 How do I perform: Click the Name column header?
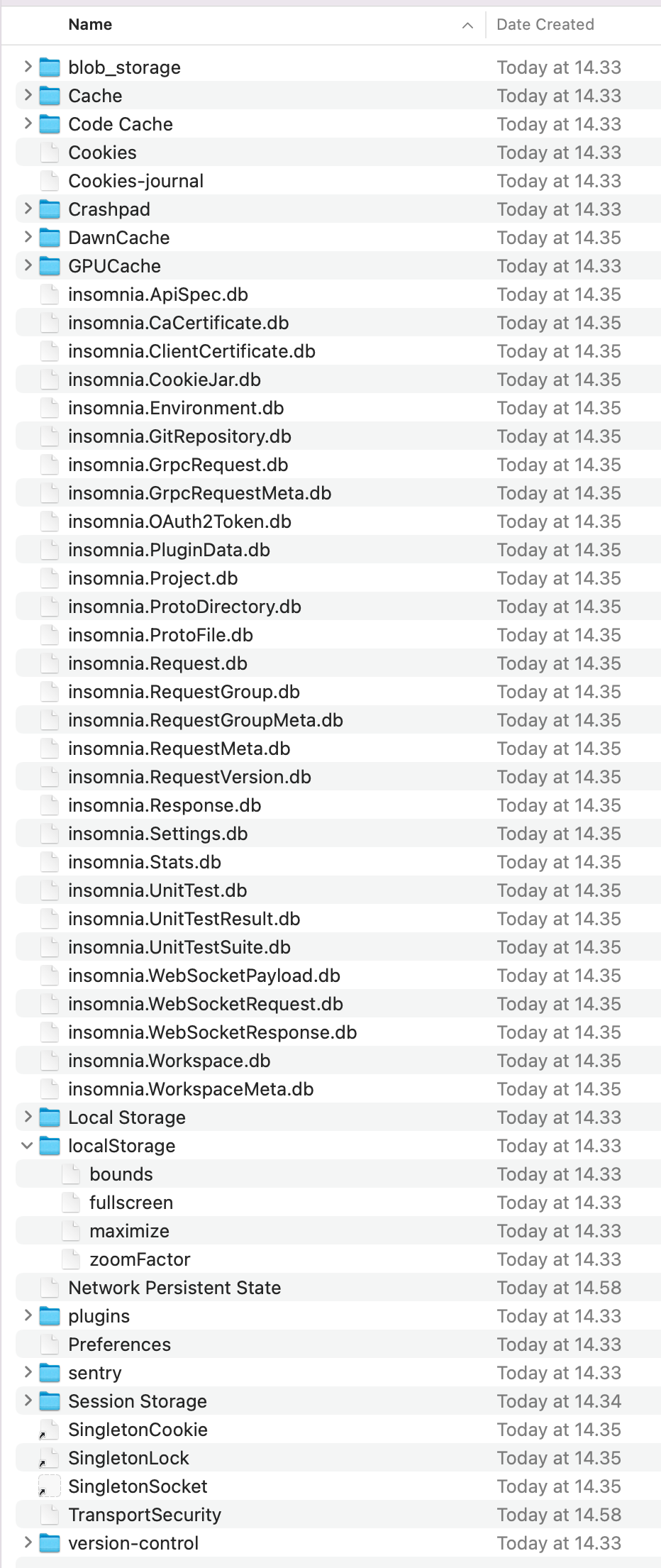click(x=90, y=24)
